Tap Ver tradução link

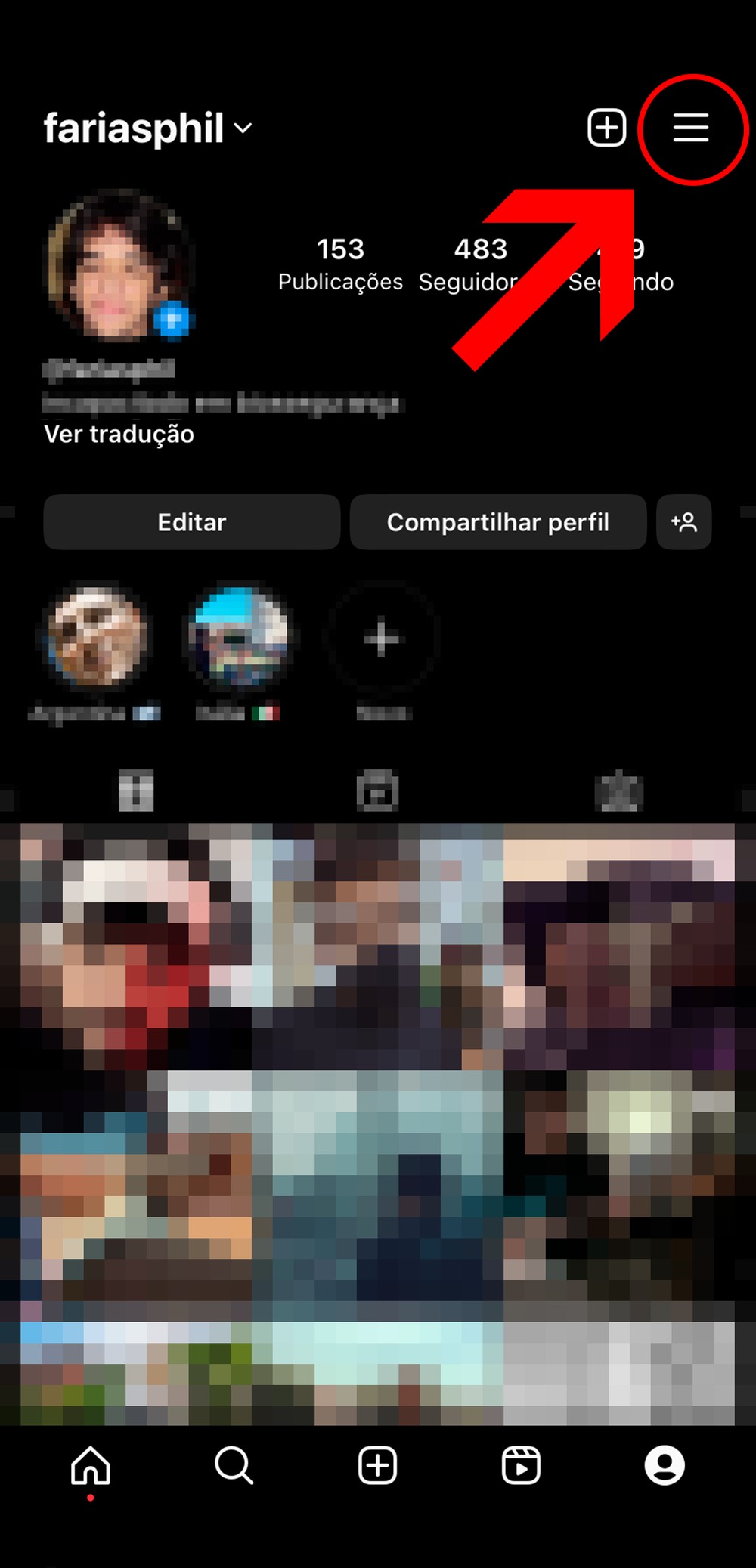119,435
